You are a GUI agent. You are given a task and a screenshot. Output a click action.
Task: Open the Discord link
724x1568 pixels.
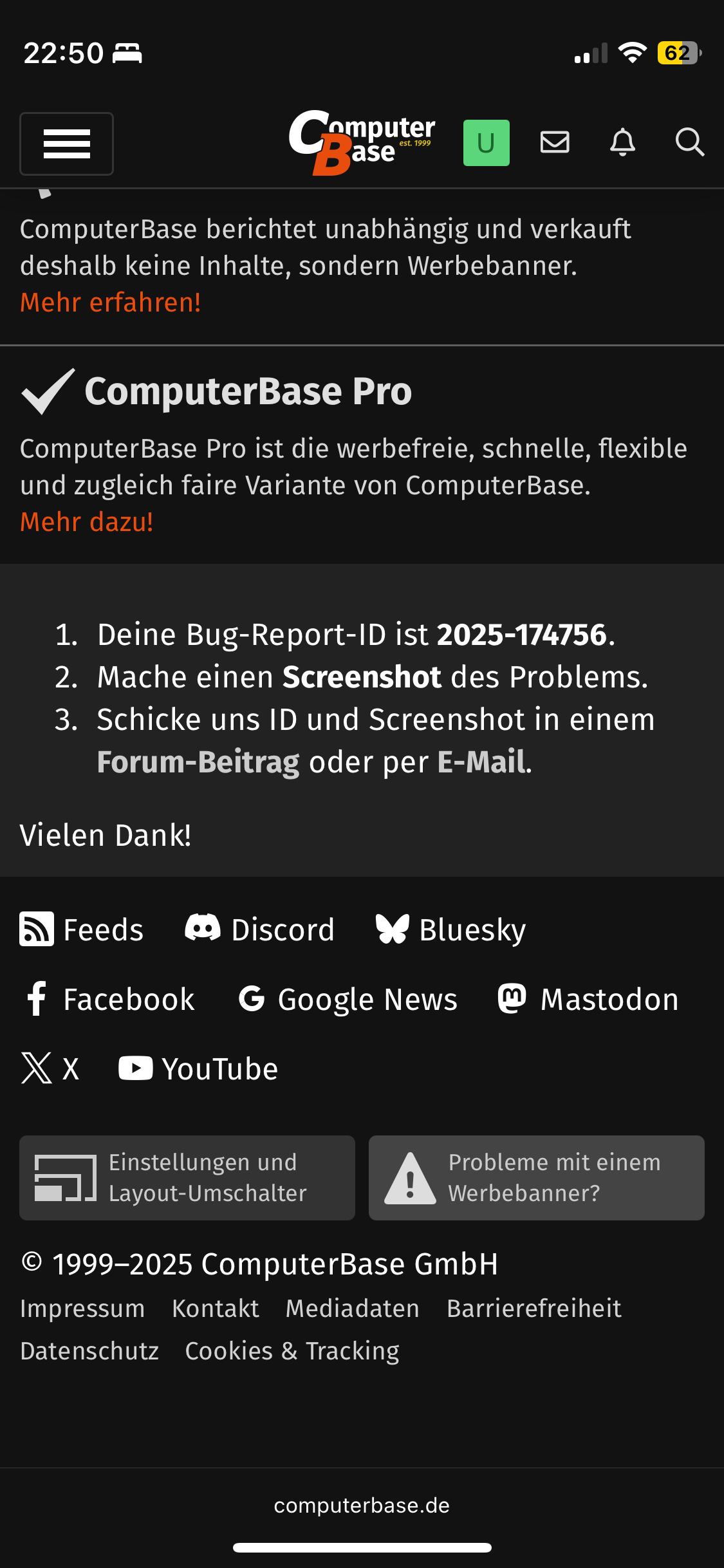(x=260, y=929)
